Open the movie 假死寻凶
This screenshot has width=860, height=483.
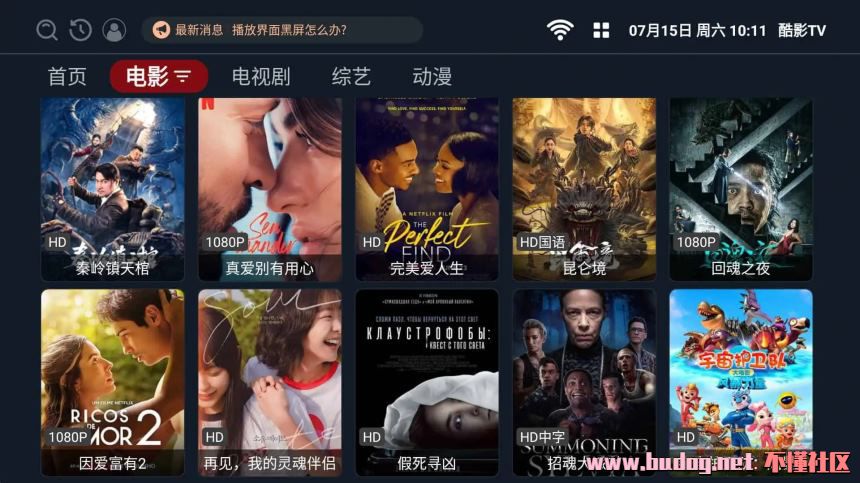[x=427, y=382]
